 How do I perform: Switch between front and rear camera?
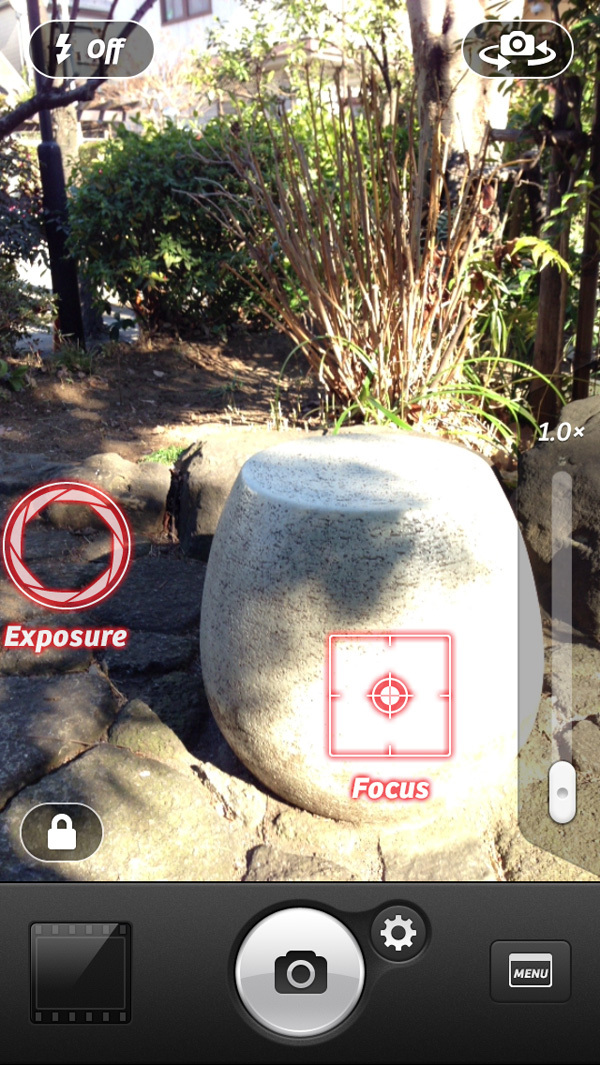[x=517, y=48]
